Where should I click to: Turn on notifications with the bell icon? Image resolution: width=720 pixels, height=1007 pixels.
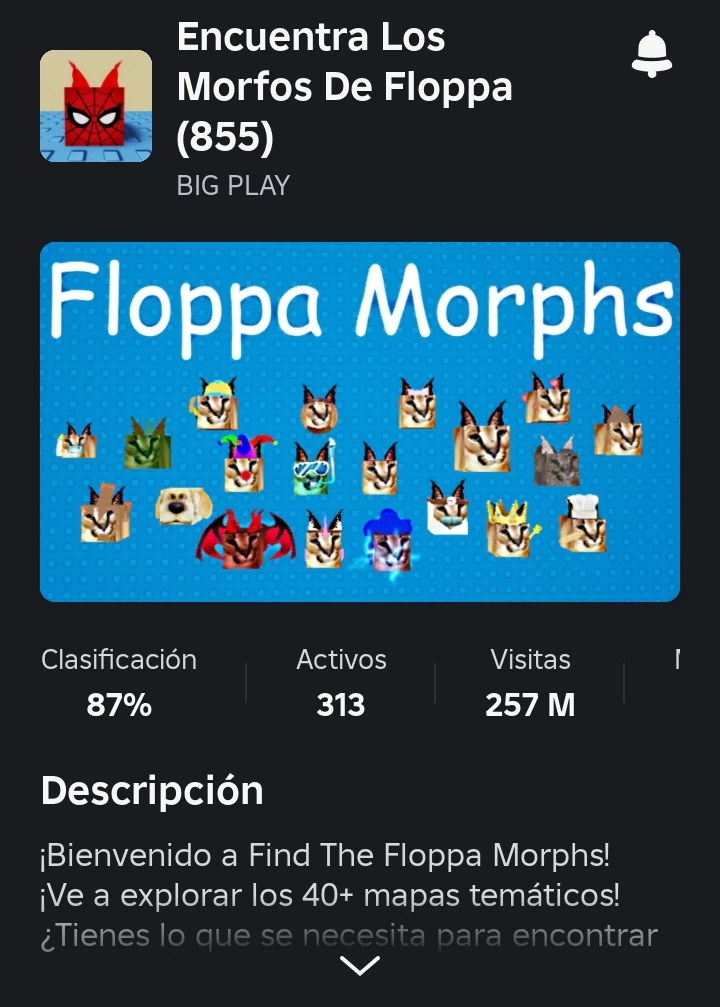click(x=651, y=53)
